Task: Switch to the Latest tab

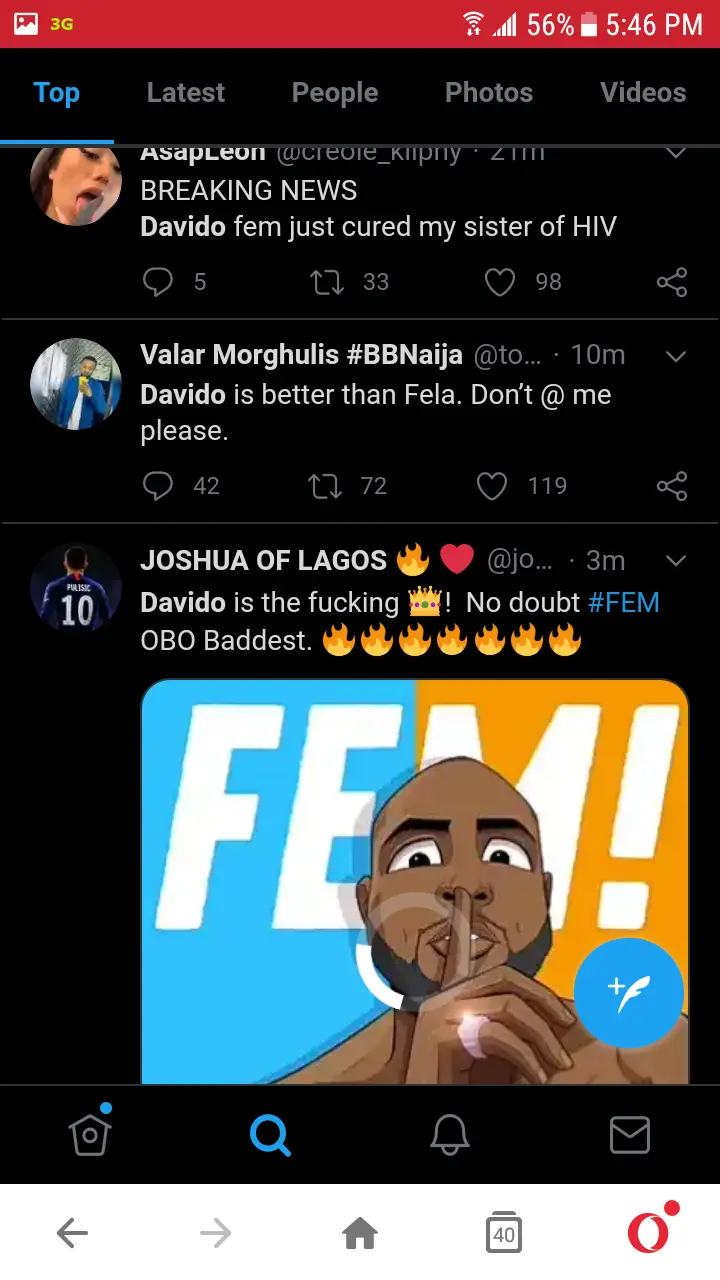Action: coord(186,93)
